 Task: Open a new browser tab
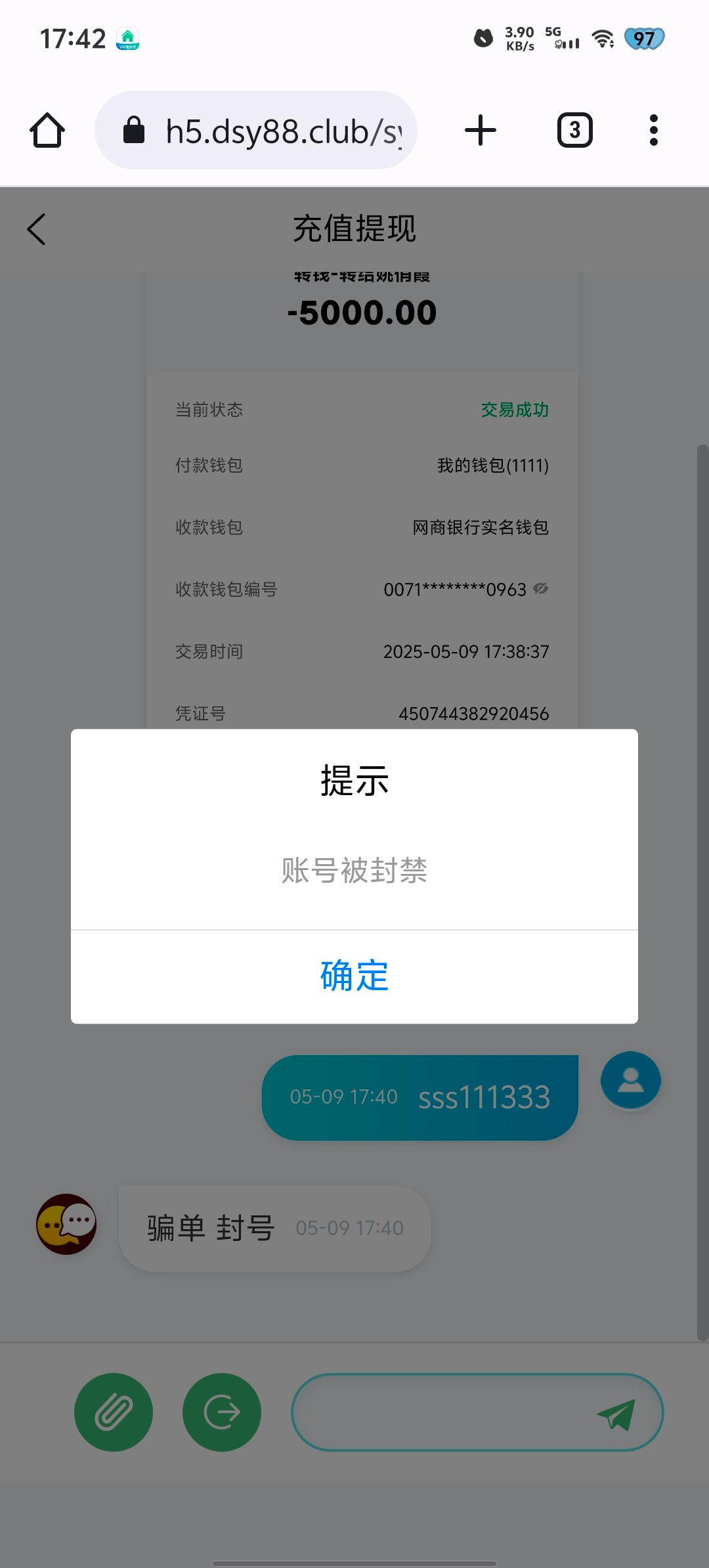click(x=481, y=130)
